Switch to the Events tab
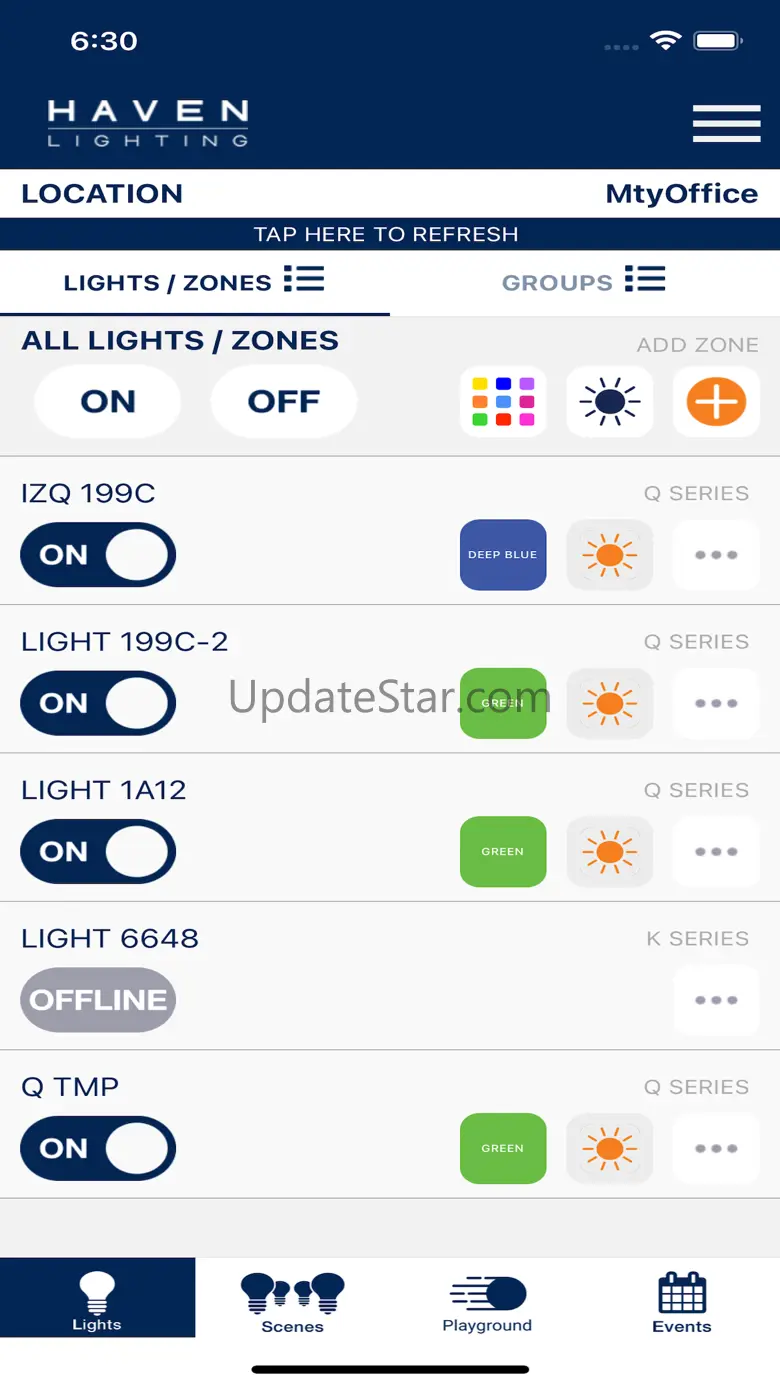The image size is (780, 1387). (x=682, y=1300)
